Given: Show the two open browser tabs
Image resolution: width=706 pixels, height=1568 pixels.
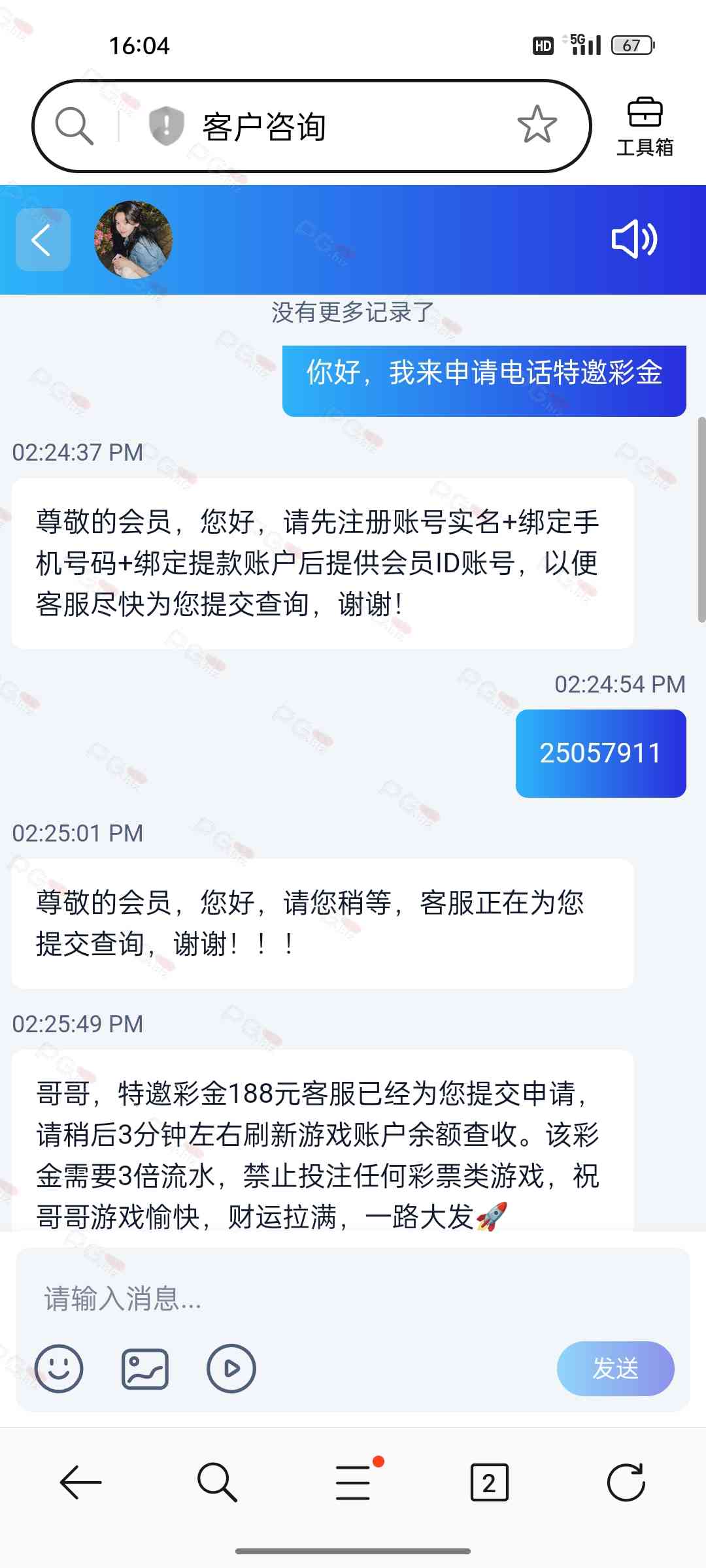Looking at the screenshot, I should 489,1483.
